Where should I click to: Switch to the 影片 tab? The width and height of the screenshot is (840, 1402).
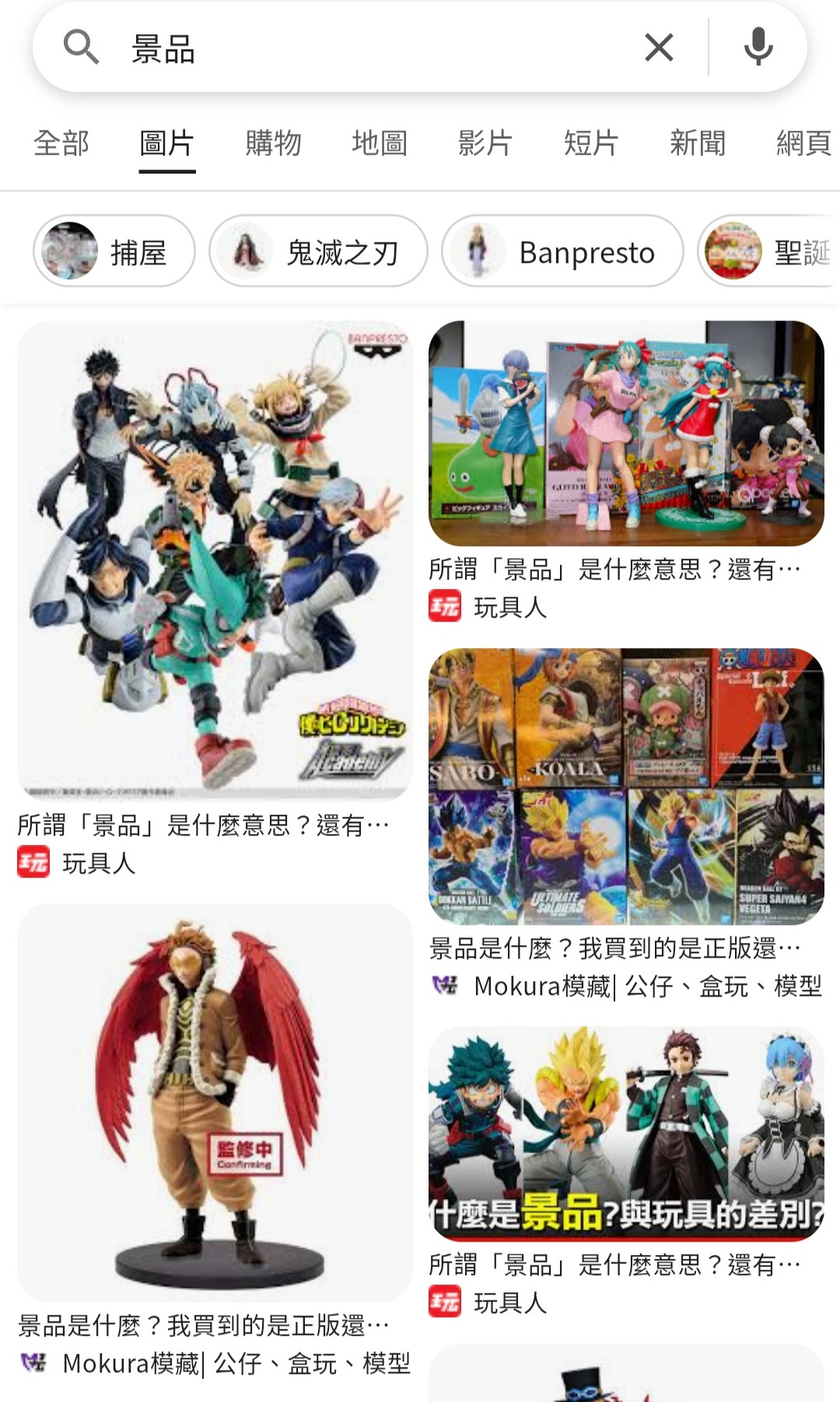pos(485,143)
